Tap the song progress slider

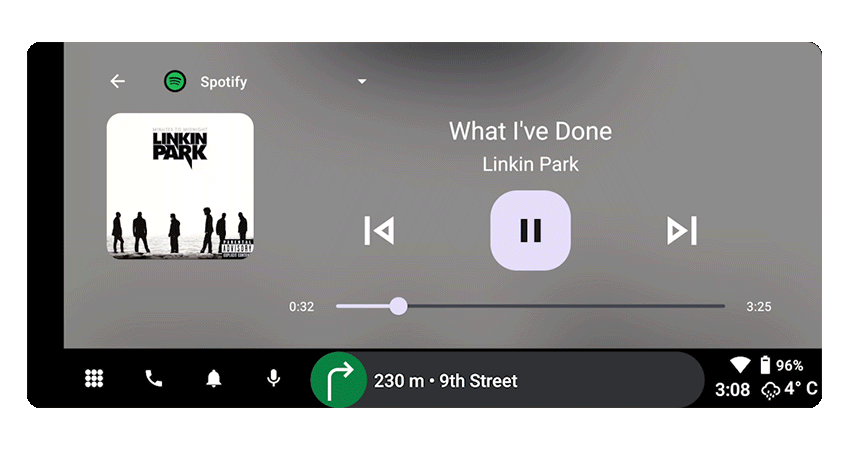530,306
